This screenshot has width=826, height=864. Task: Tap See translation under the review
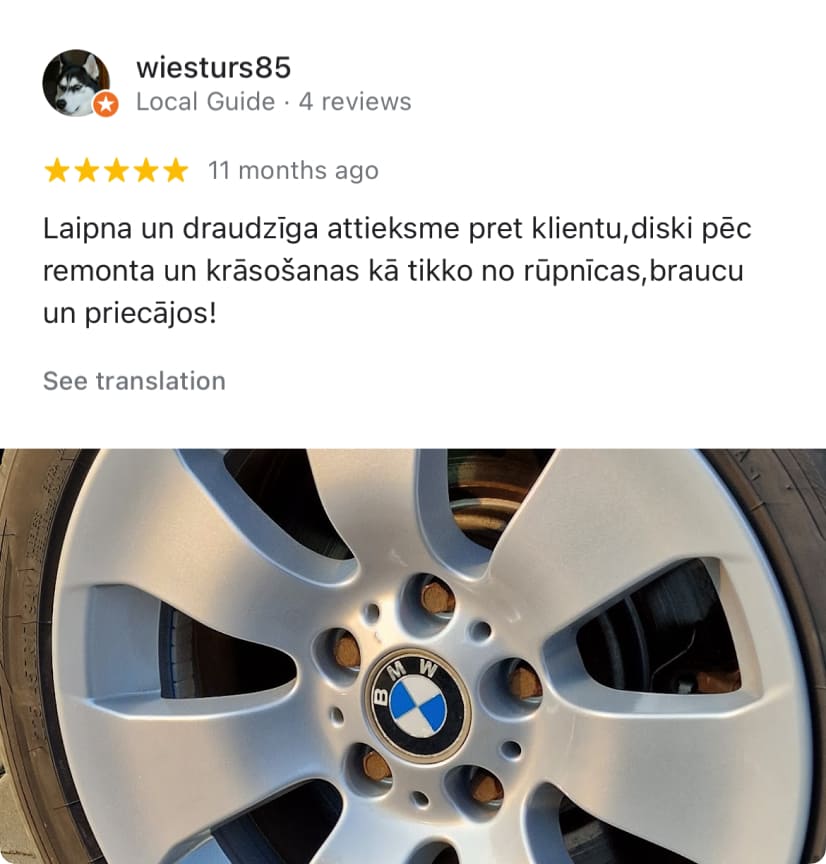[134, 381]
